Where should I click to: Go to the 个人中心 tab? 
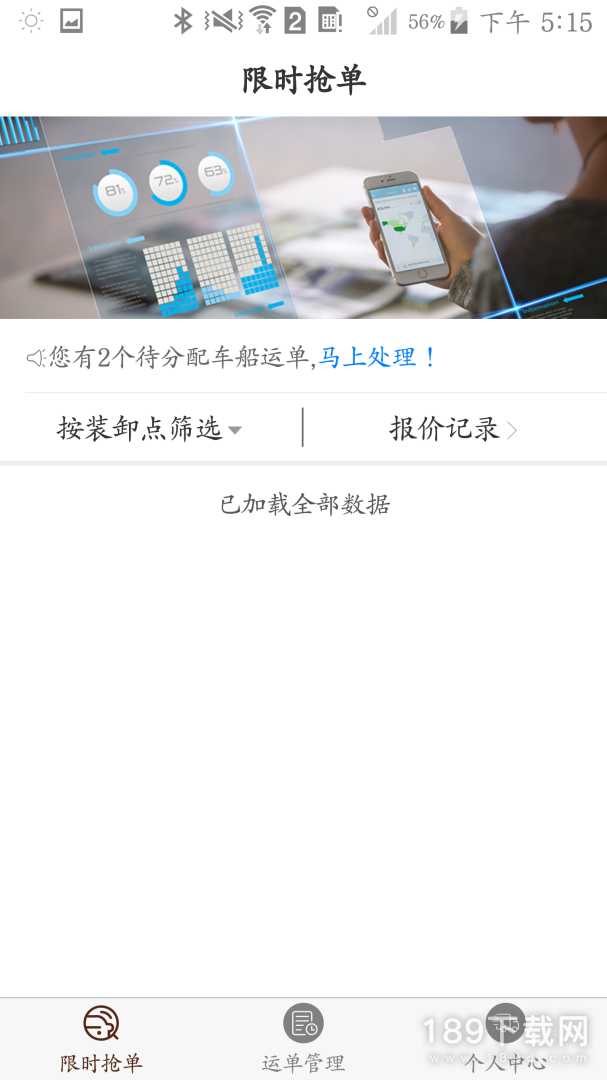[x=505, y=1039]
